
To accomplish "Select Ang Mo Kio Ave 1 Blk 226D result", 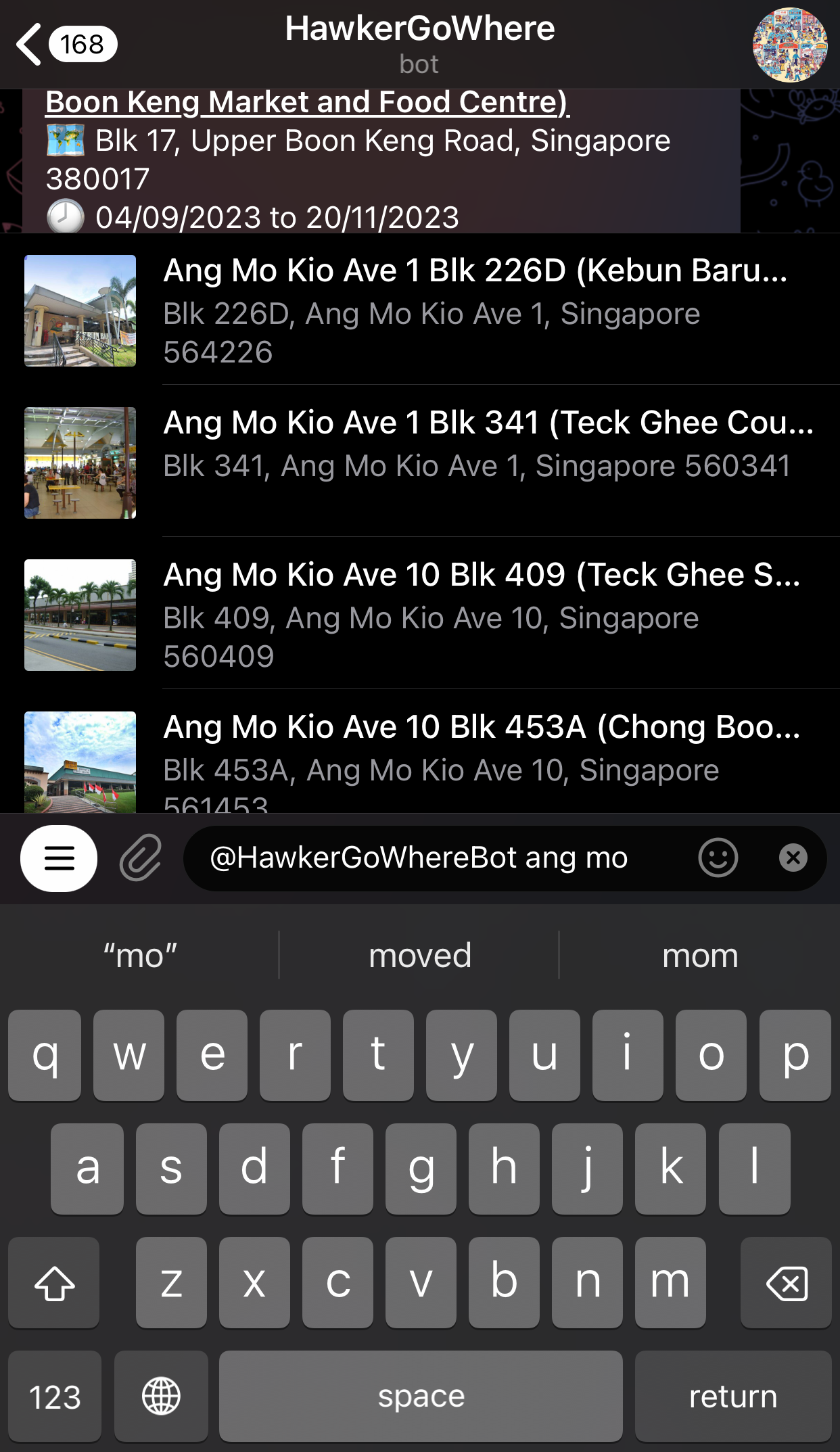I will click(420, 310).
